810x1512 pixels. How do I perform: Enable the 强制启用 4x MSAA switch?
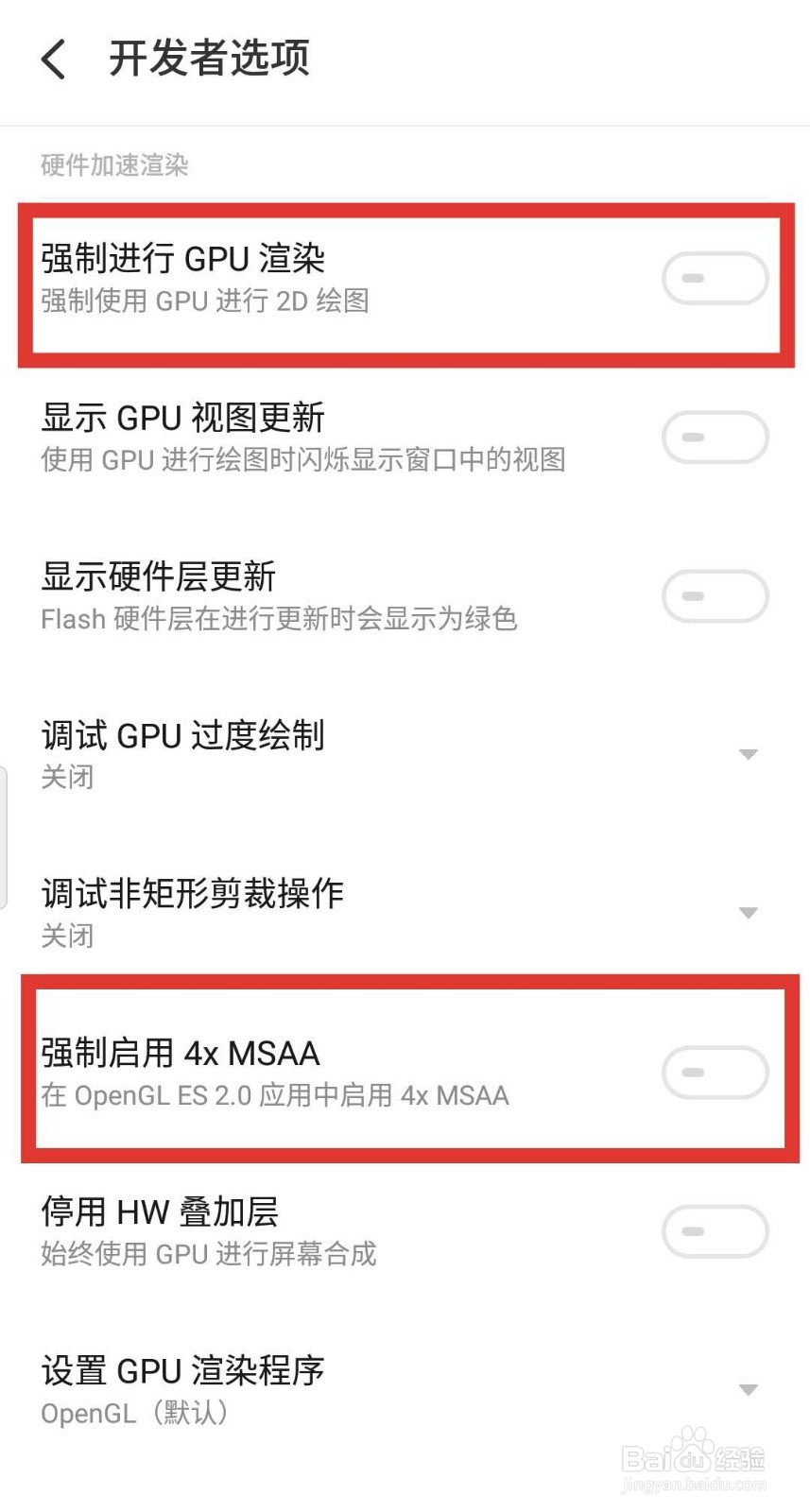point(715,1072)
